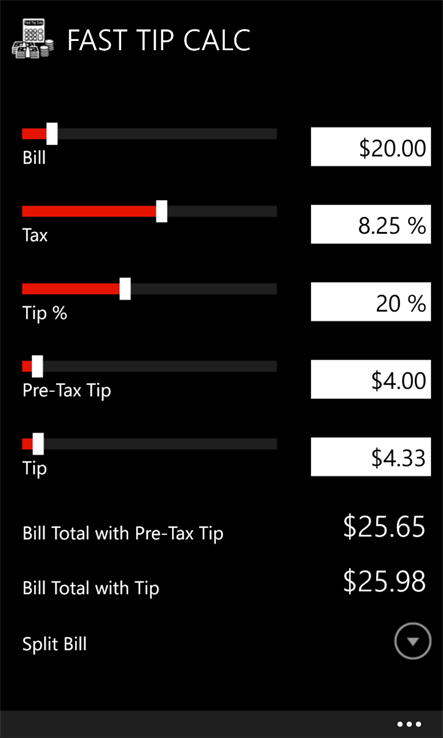Tap the Tax slider track
The height and width of the screenshot is (738, 443).
[x=149, y=211]
